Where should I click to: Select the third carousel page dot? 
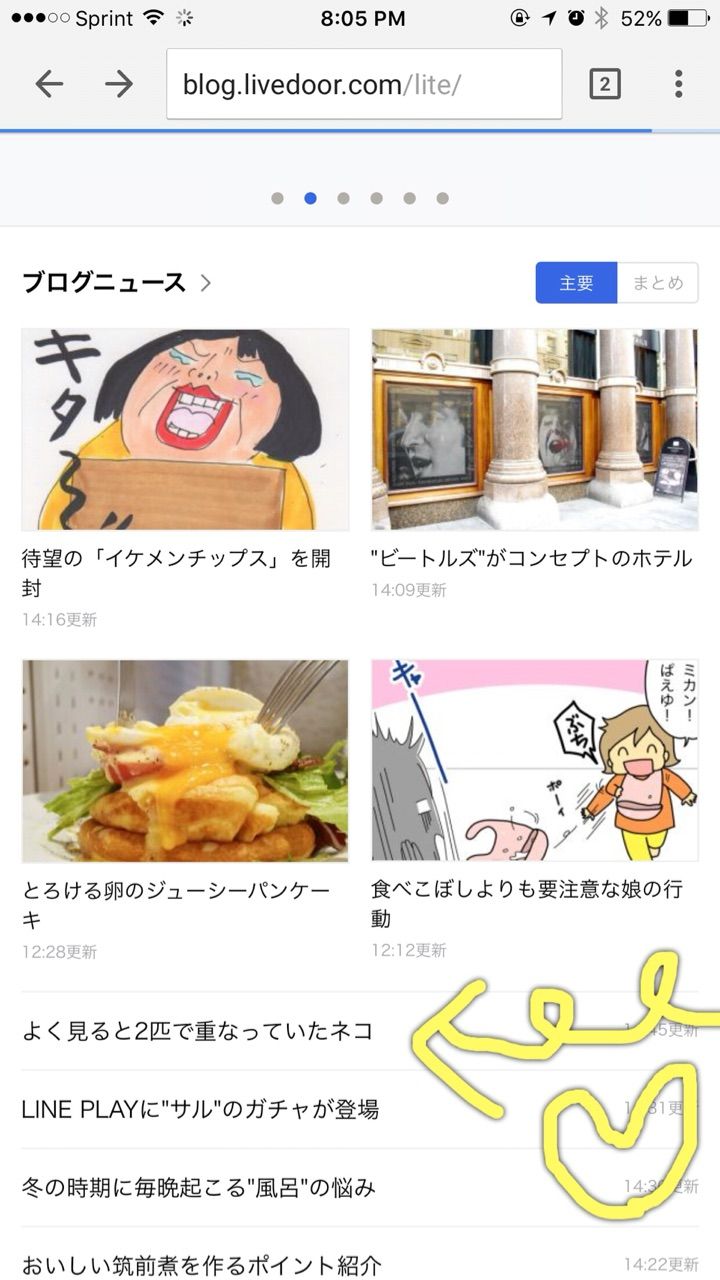(x=343, y=198)
